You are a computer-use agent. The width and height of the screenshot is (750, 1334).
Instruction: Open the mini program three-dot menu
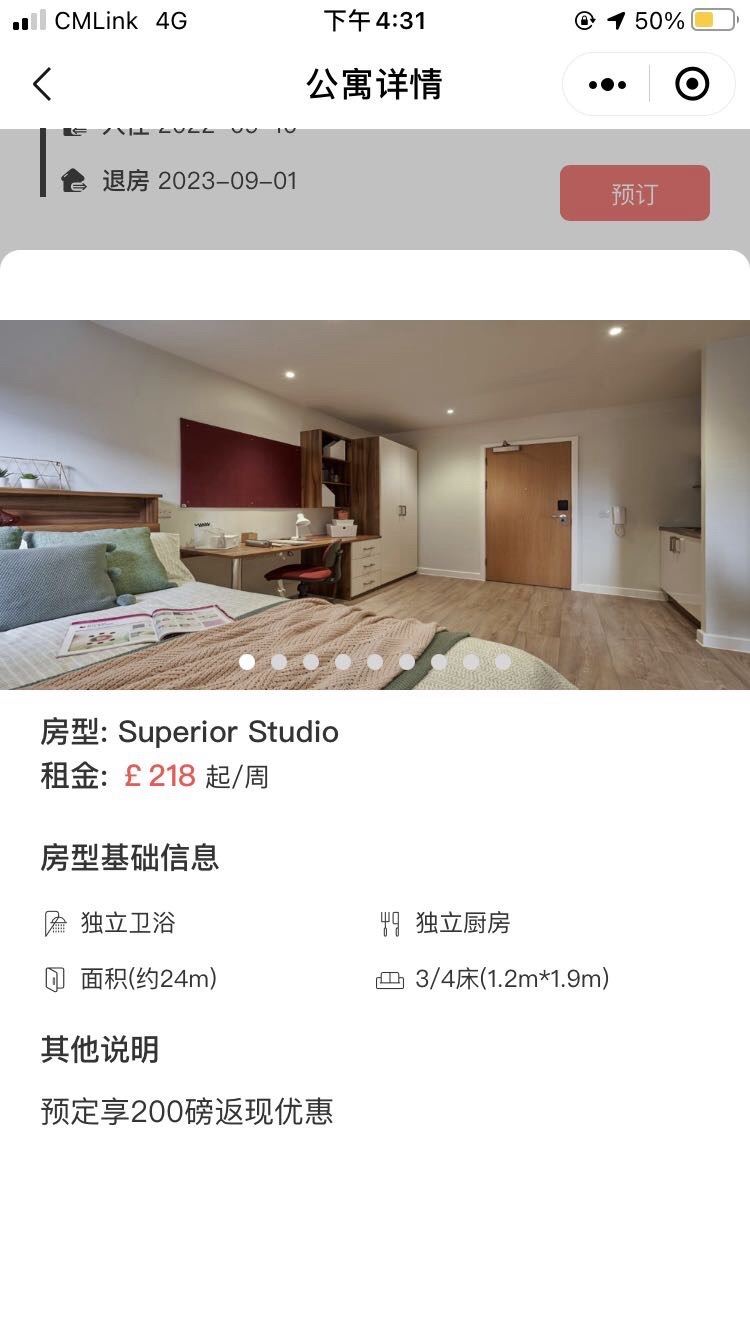607,85
